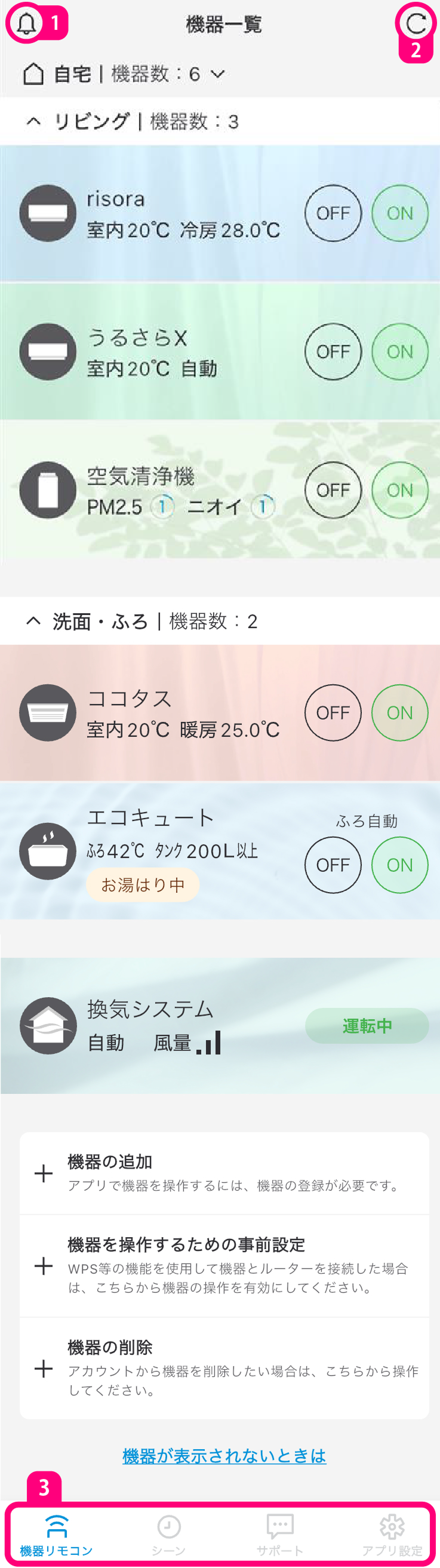The height and width of the screenshot is (1568, 440).
Task: Enable ふろ自動 on エコキュート
Action: point(400,865)
